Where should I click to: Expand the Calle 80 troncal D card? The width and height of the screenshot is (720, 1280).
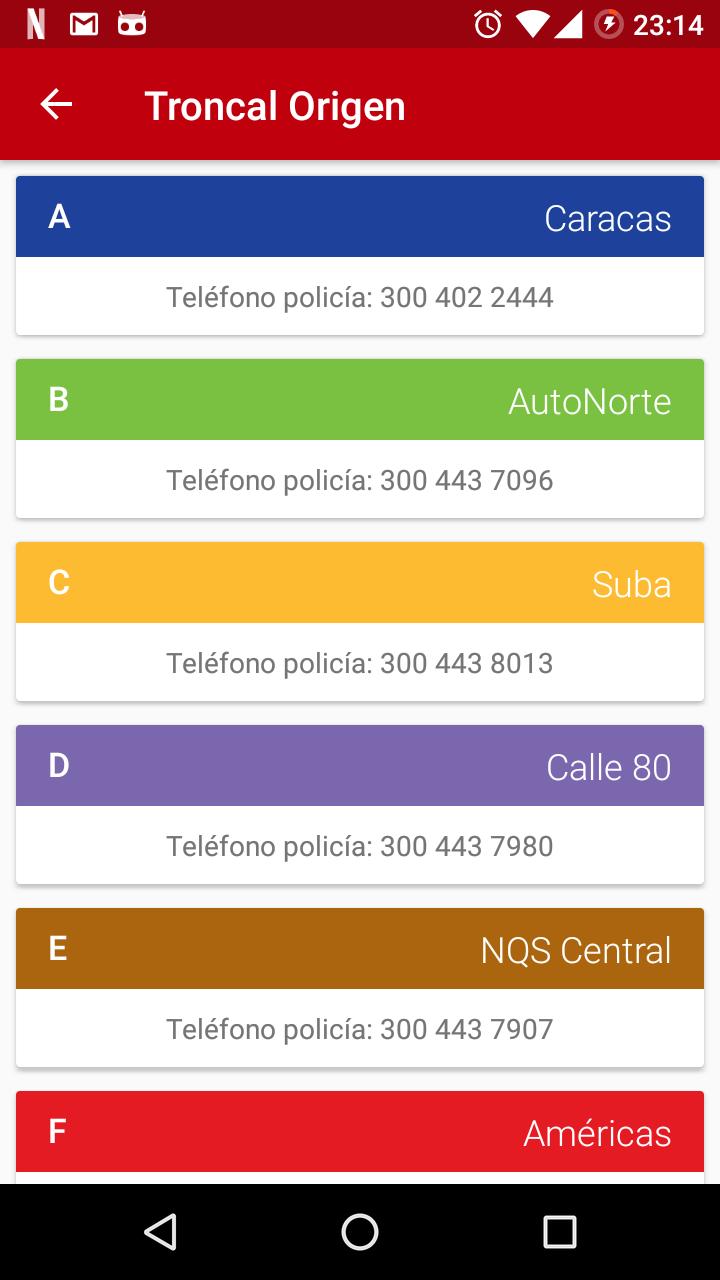360,766
